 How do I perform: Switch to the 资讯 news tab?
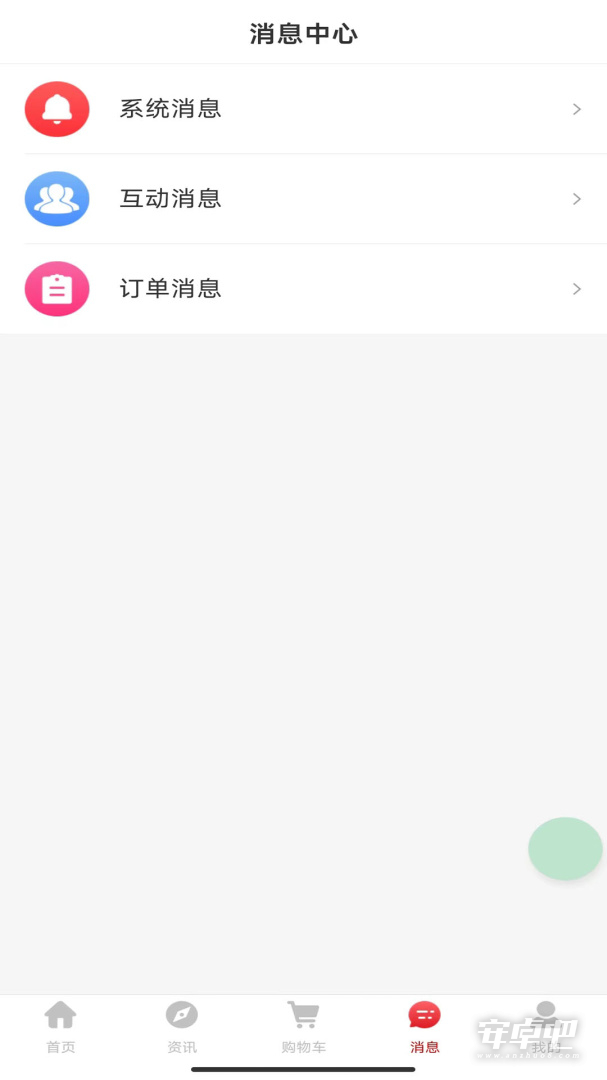coord(182,1028)
